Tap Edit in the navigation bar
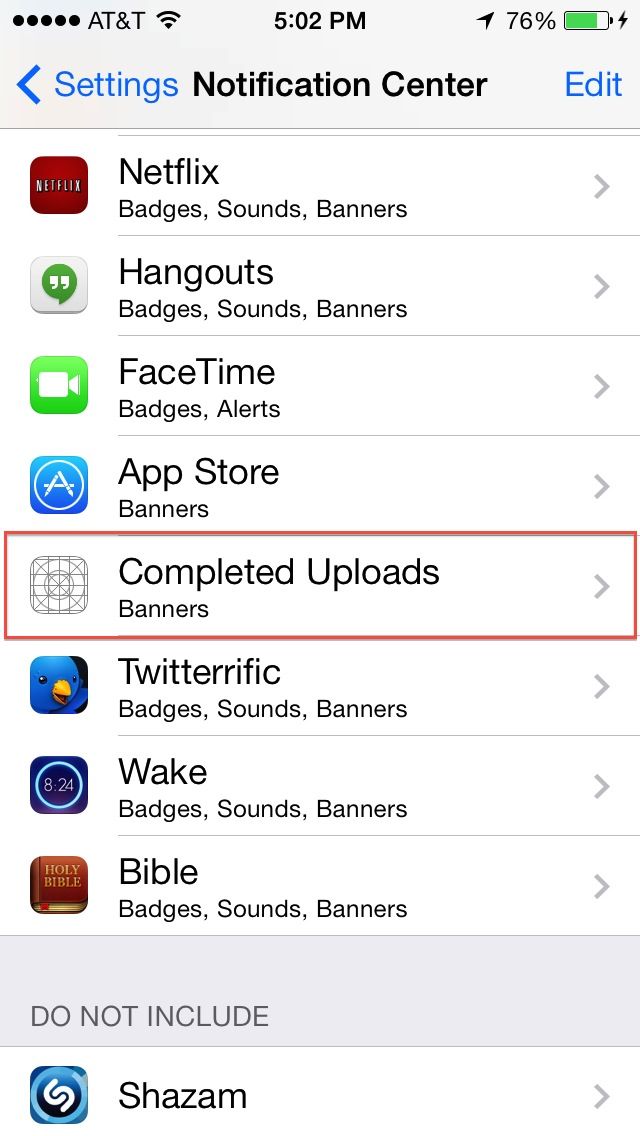The image size is (640, 1136). click(x=593, y=85)
